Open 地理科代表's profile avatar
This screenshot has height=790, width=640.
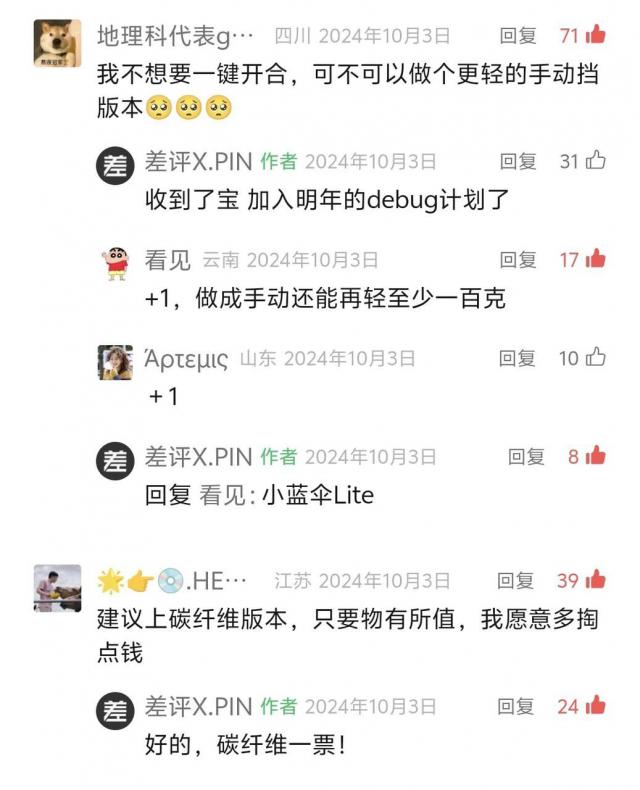58,43
